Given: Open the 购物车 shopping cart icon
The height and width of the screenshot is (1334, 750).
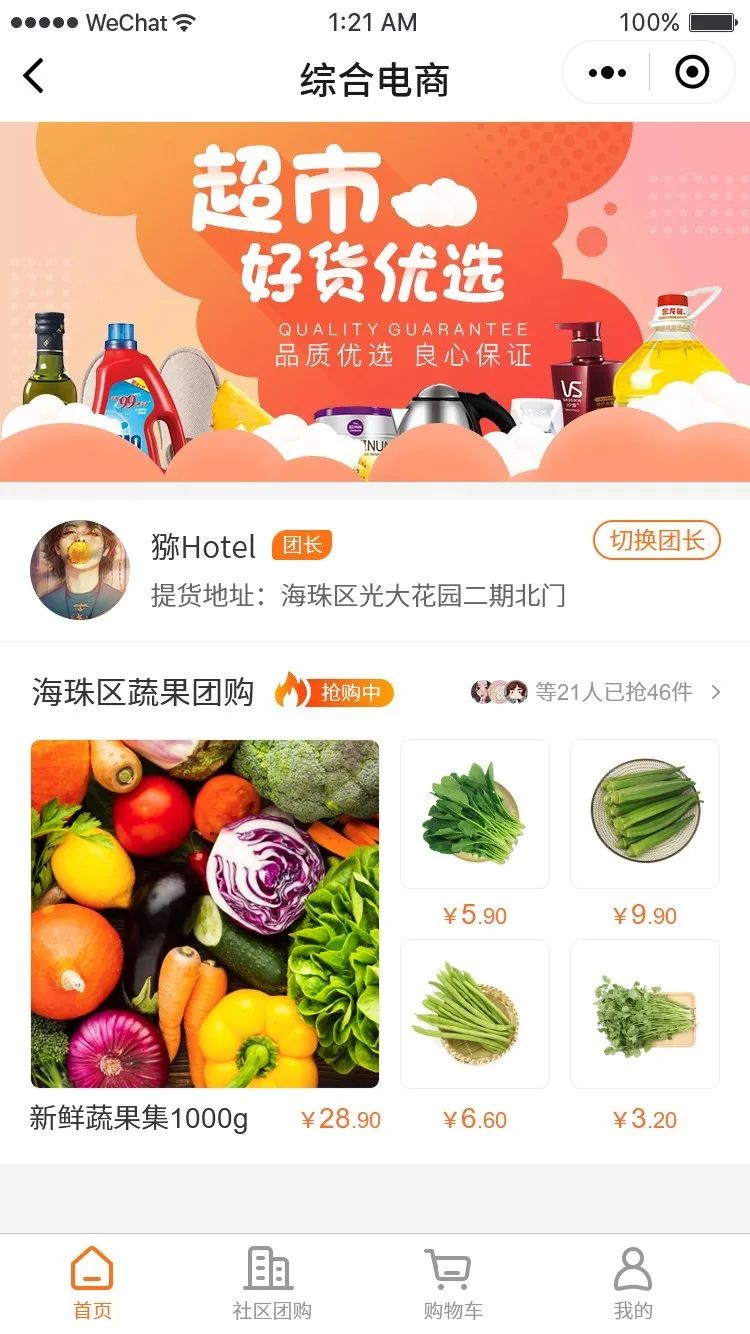Looking at the screenshot, I should (x=449, y=1271).
